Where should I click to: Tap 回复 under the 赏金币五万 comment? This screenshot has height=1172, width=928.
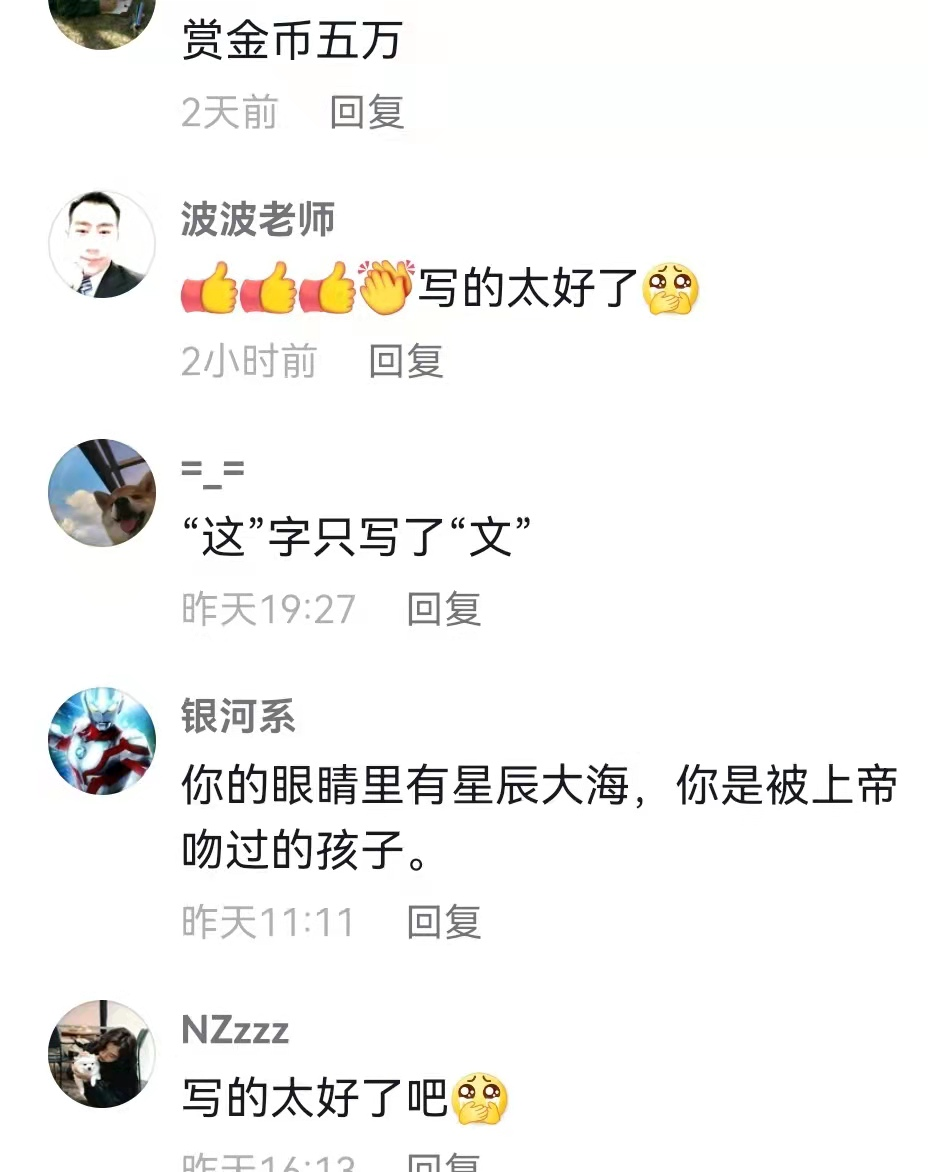pyautogui.click(x=365, y=113)
